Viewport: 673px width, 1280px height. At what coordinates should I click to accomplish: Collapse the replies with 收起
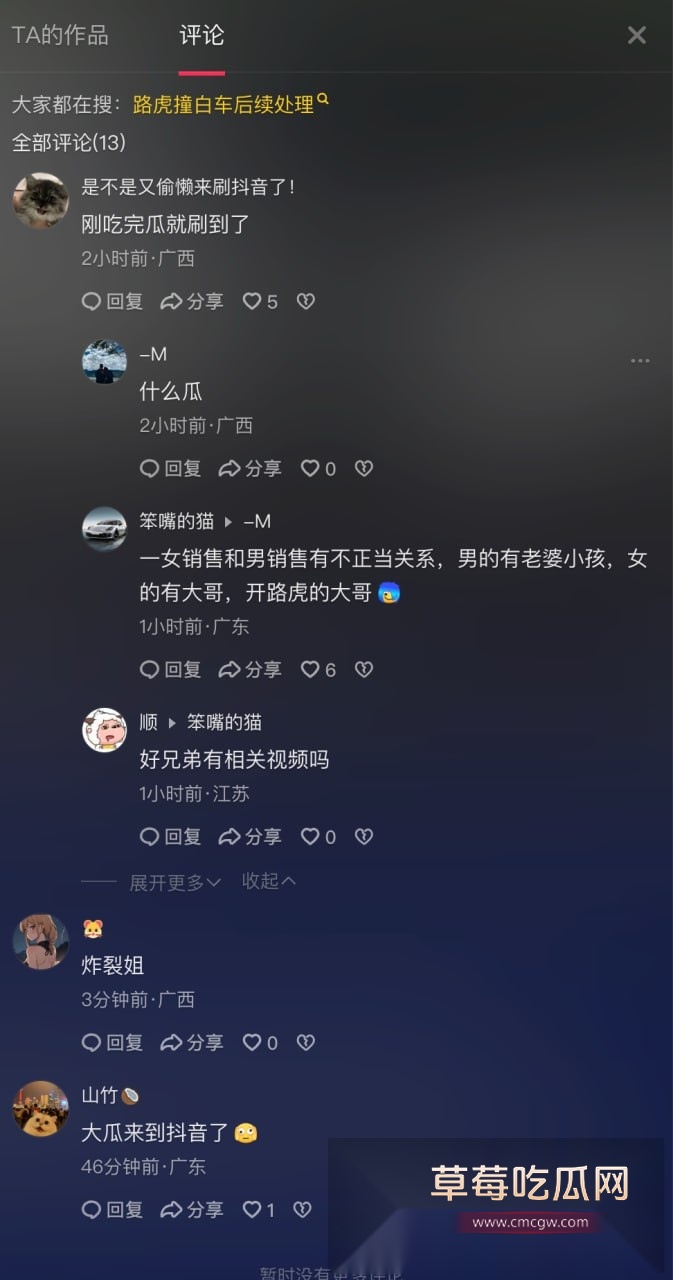pos(268,881)
